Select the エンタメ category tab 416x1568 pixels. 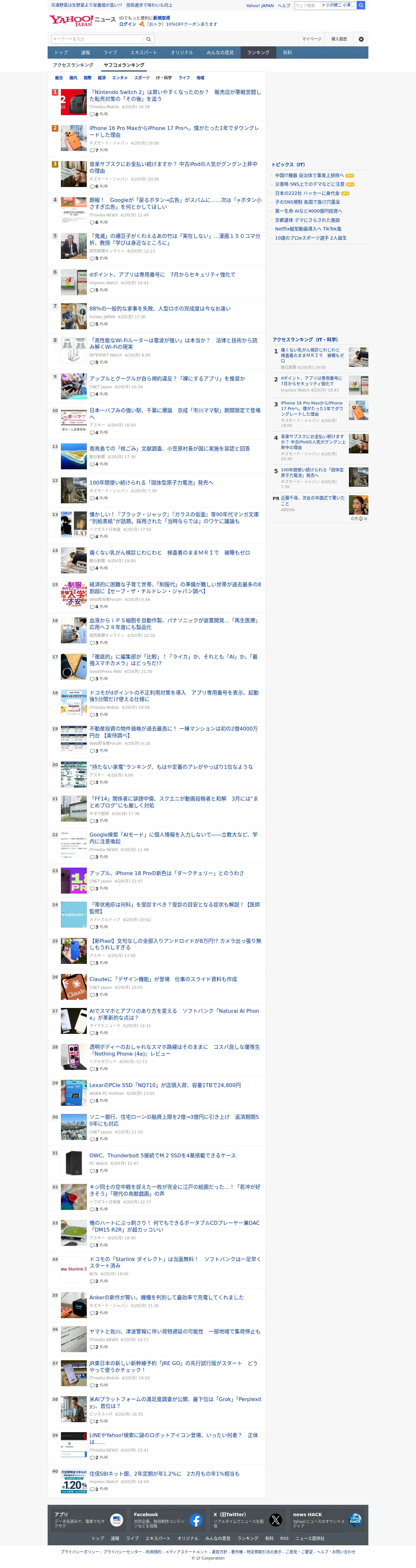click(120, 78)
